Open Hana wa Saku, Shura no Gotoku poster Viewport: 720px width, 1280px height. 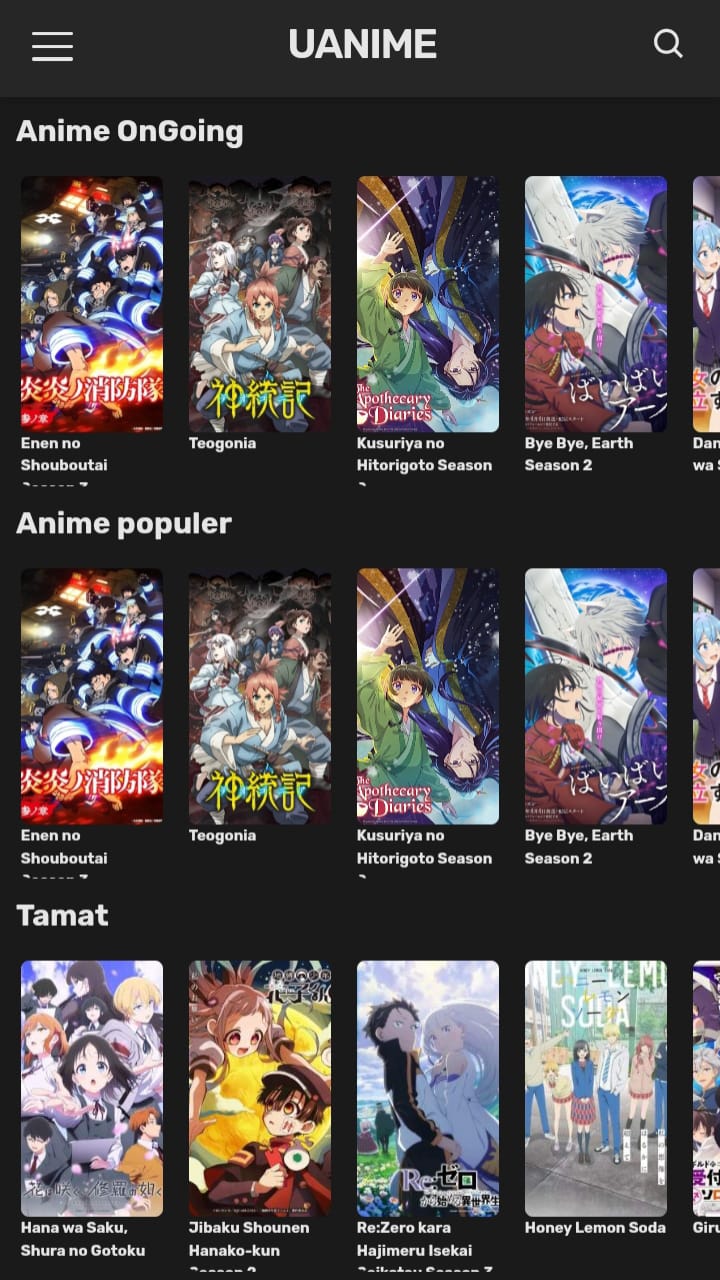[x=91, y=1089]
